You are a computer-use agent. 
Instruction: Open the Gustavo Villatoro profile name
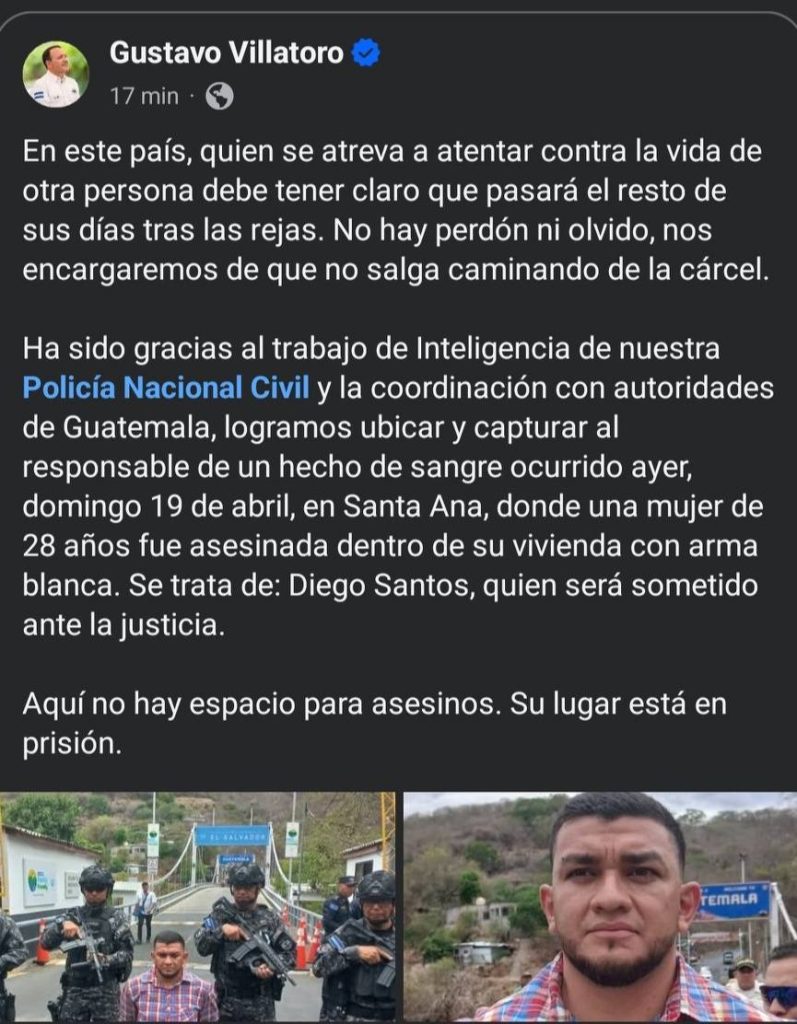[226, 52]
